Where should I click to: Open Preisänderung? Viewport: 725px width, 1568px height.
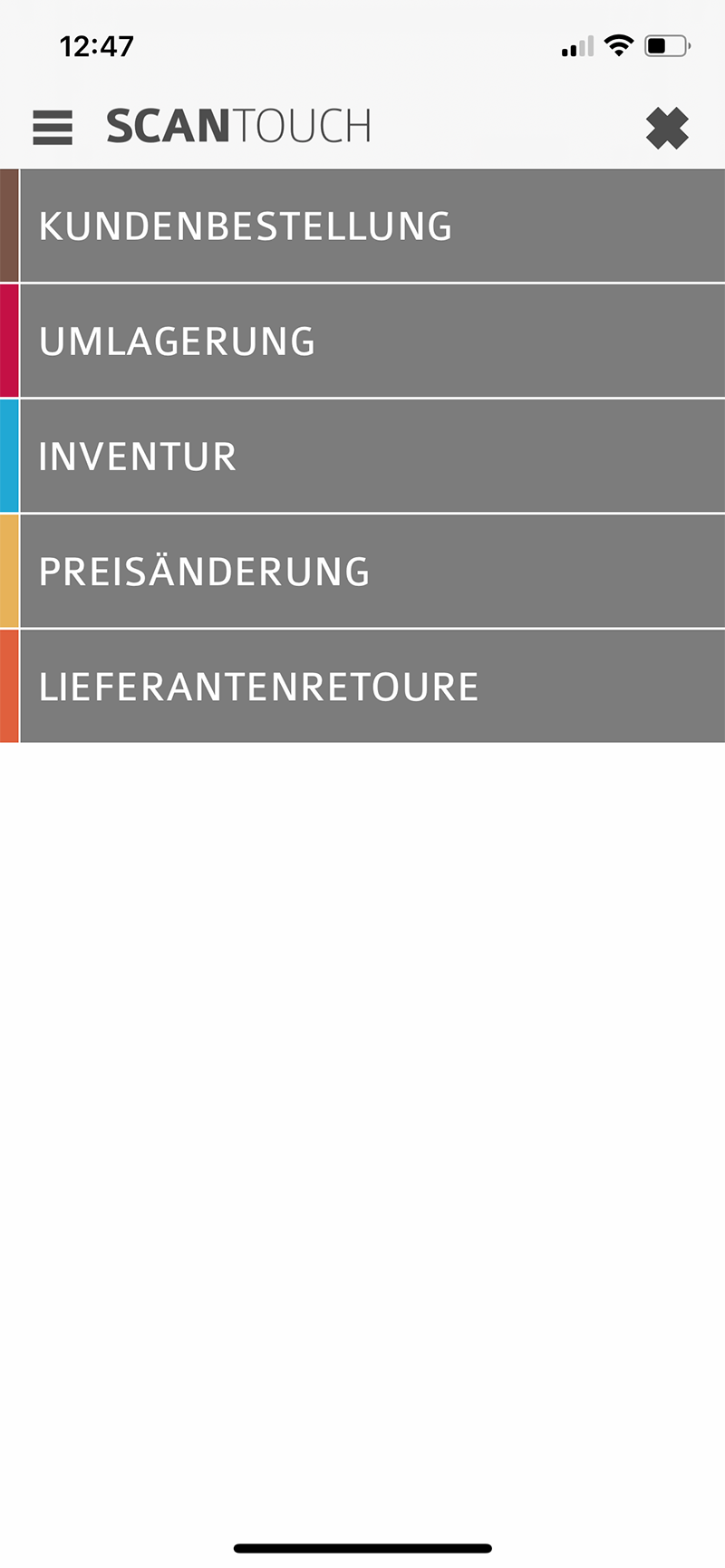362,571
